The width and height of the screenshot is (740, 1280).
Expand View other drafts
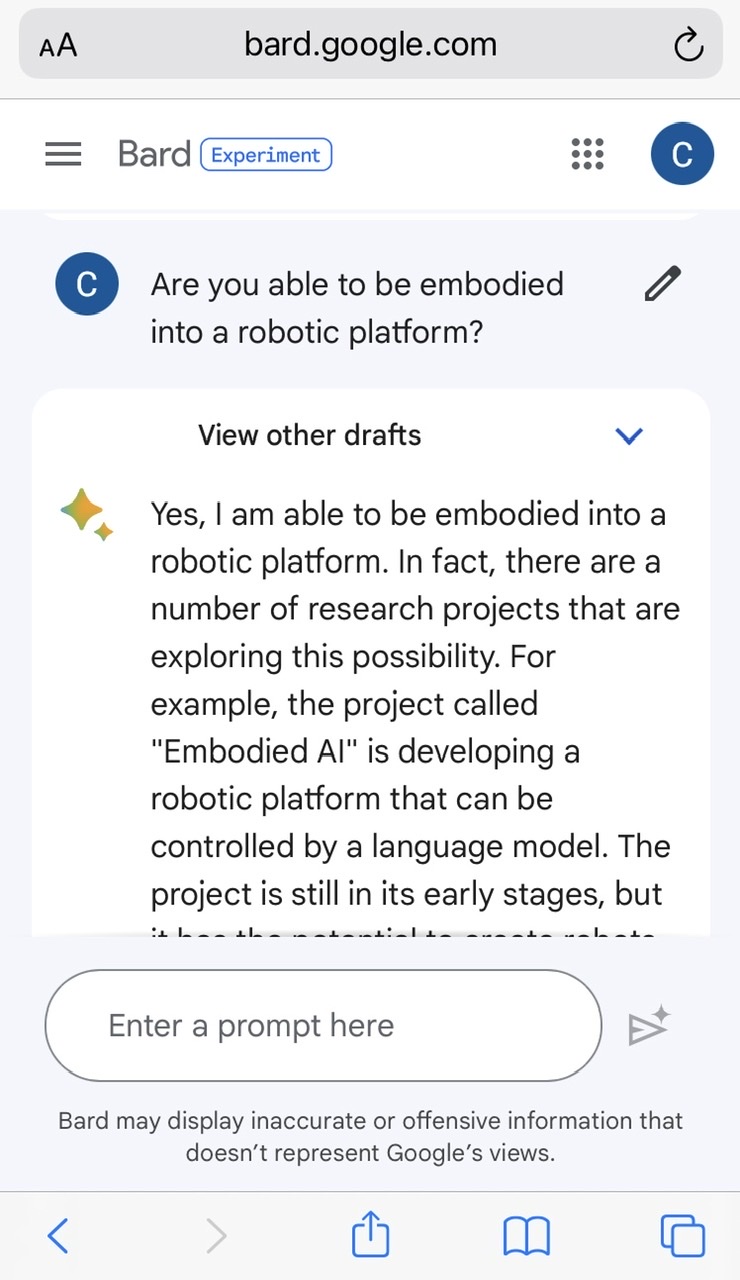click(x=629, y=436)
